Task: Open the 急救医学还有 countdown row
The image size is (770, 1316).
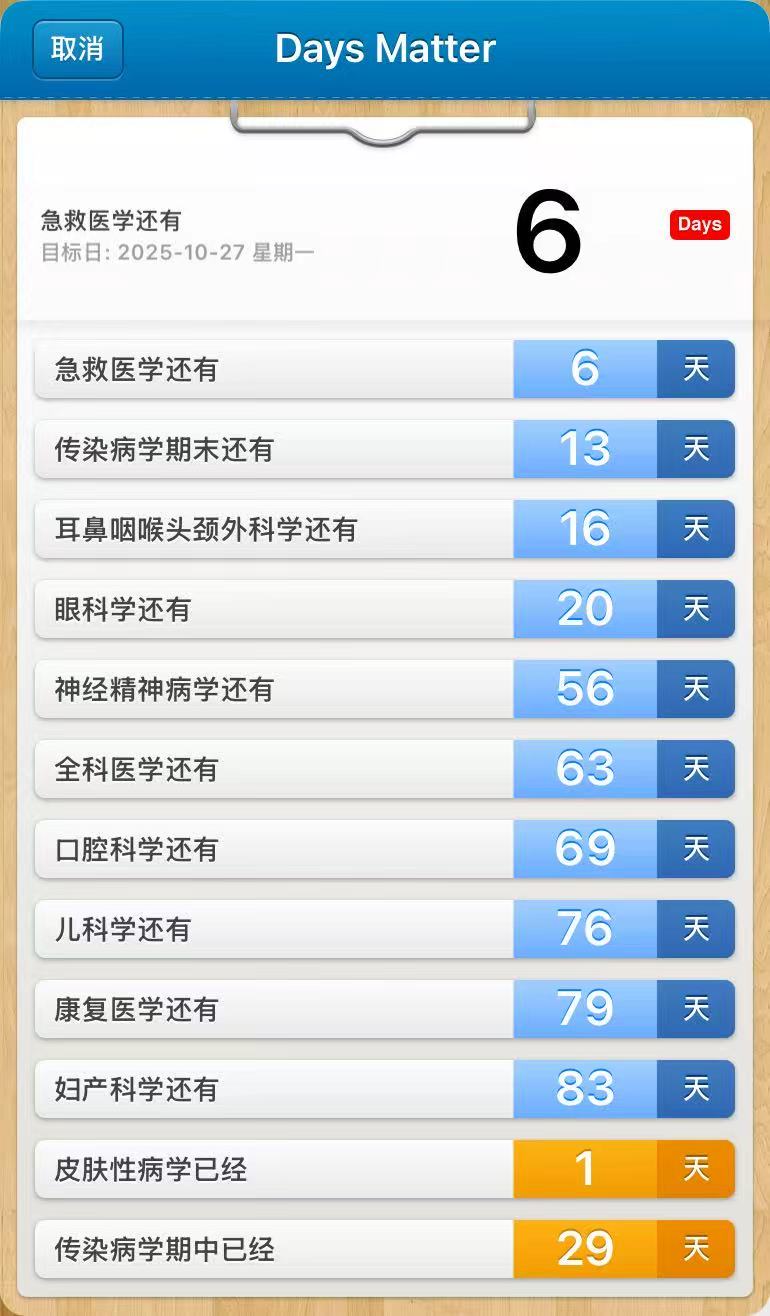Action: [384, 370]
